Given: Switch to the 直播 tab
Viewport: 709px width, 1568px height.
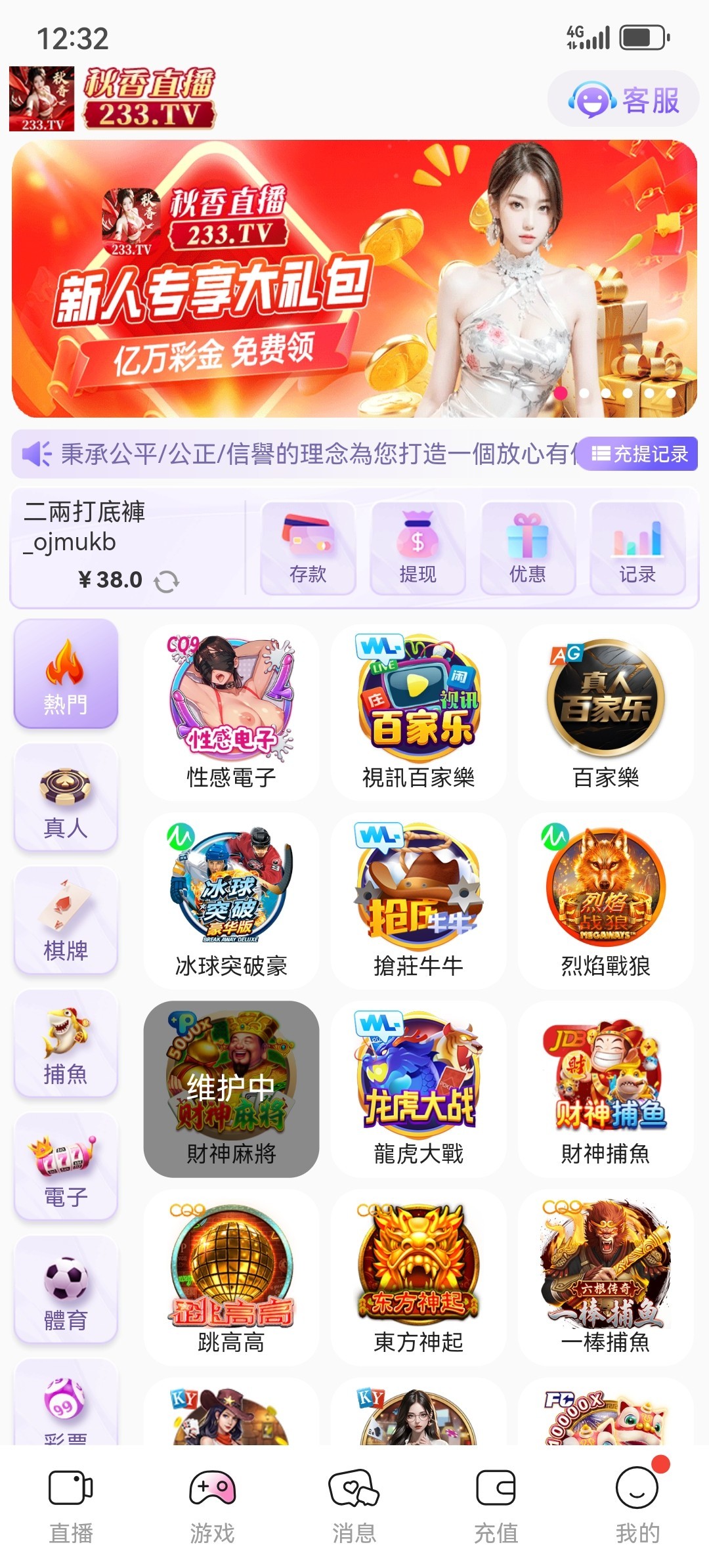Looking at the screenshot, I should pos(71,1505).
